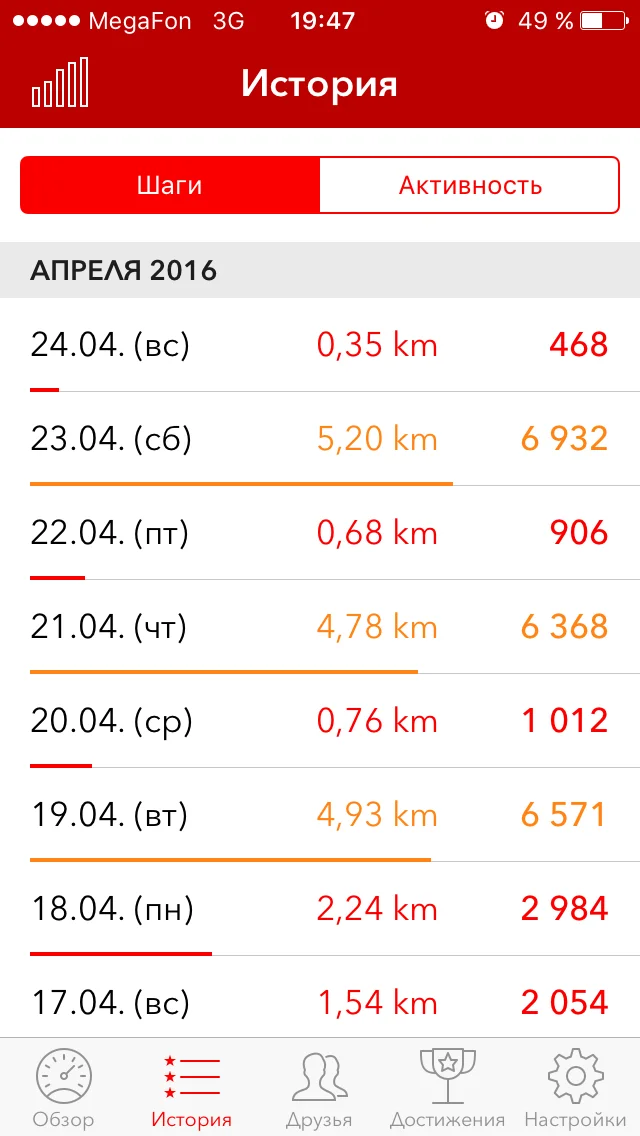Image resolution: width=640 pixels, height=1136 pixels.
Task: Select the Шаги segment
Action: pyautogui.click(x=170, y=185)
